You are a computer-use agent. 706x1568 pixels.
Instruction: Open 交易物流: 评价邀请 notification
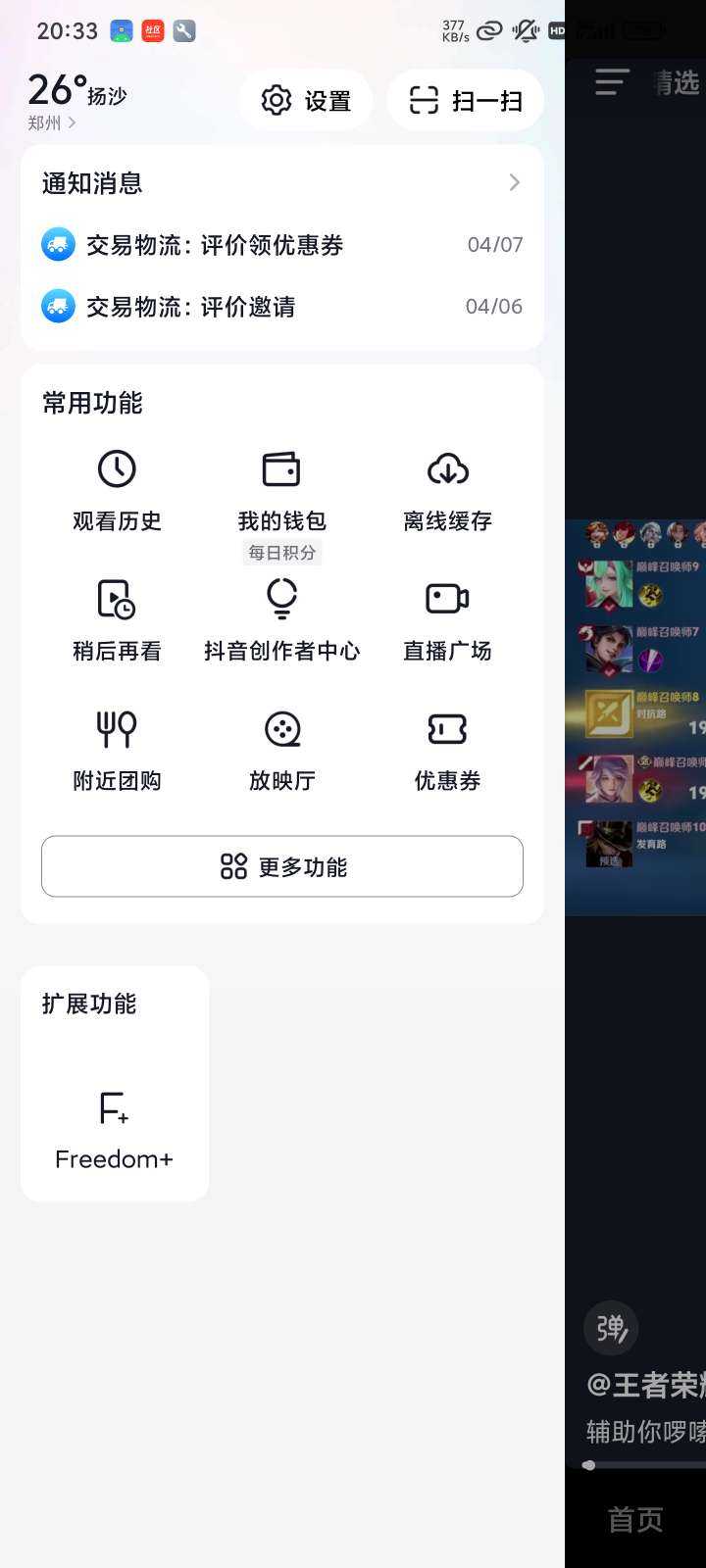click(281, 307)
